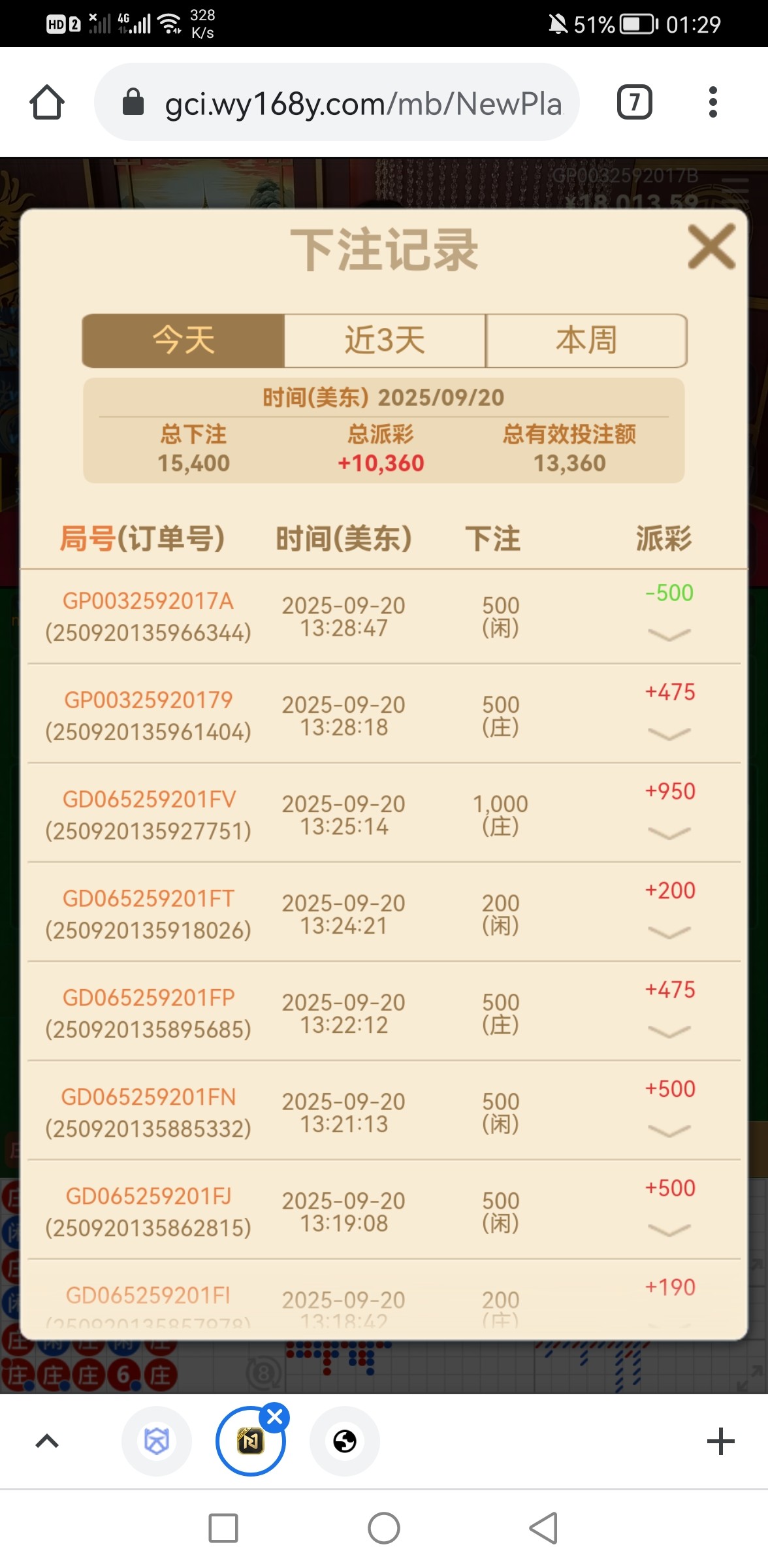Select the 今天 tab
Image resolution: width=768 pixels, height=1568 pixels.
[184, 340]
